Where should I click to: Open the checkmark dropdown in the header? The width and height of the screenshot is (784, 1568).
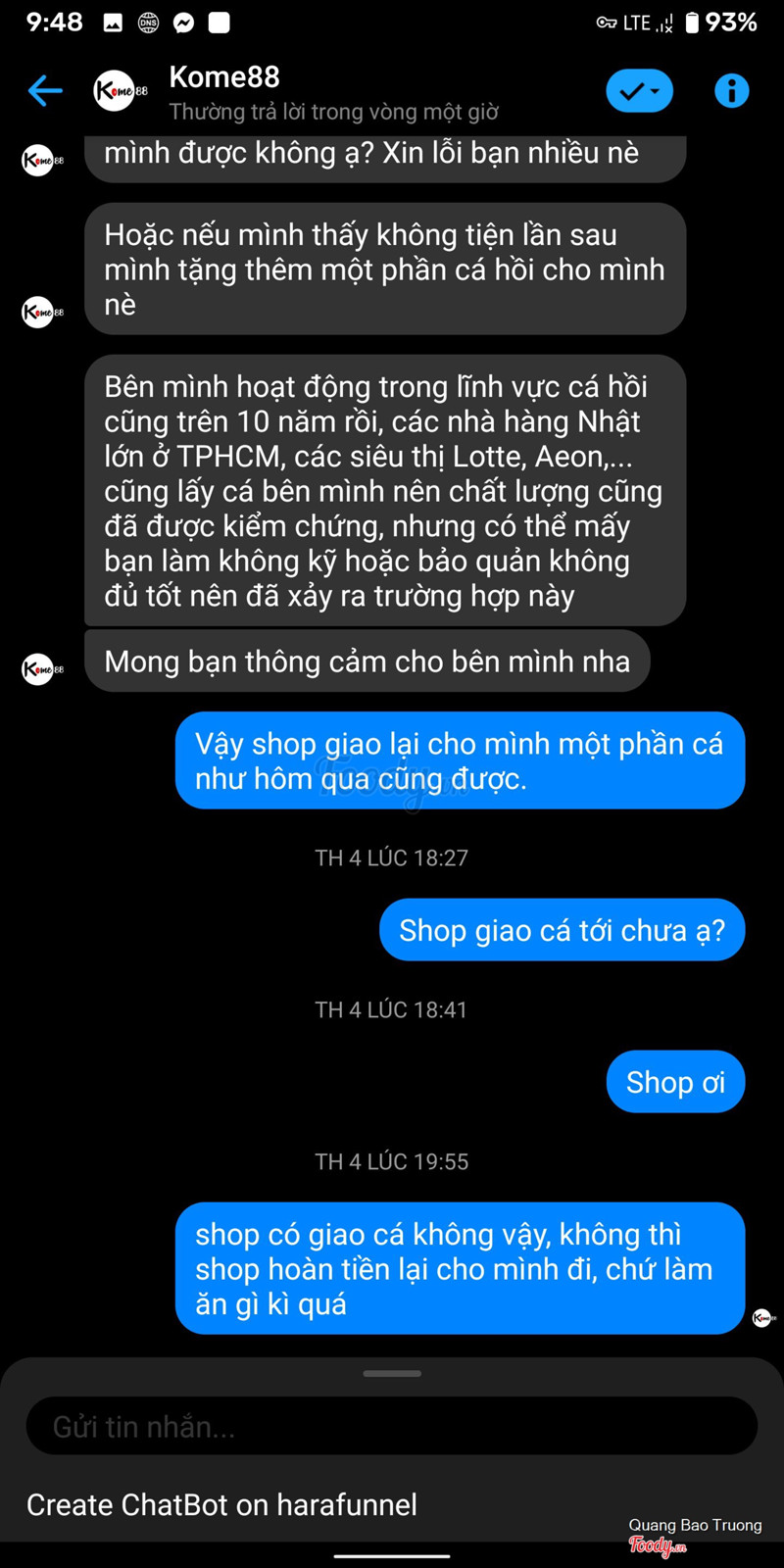[x=639, y=91]
